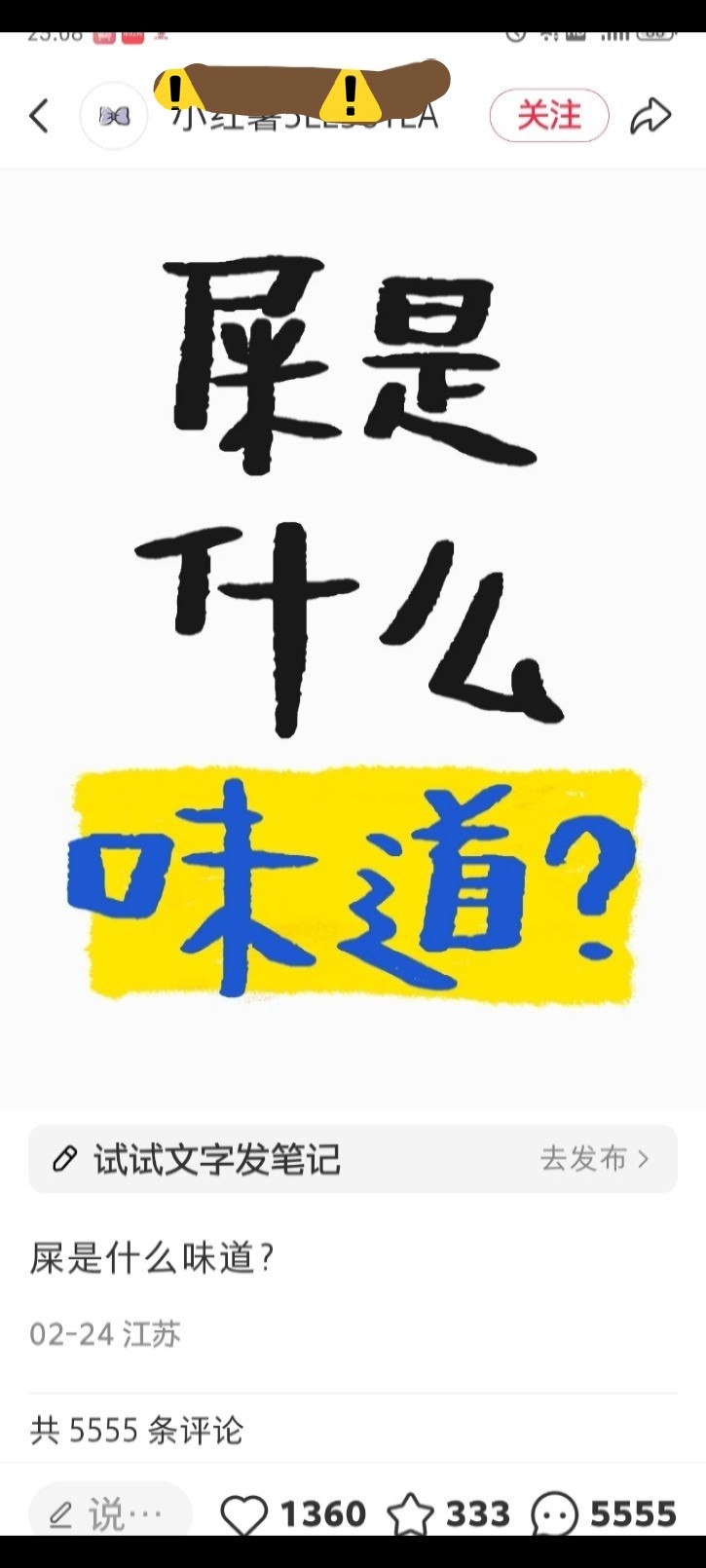Open the author's profile avatar
Screen dimensions: 706x1568
(114, 116)
